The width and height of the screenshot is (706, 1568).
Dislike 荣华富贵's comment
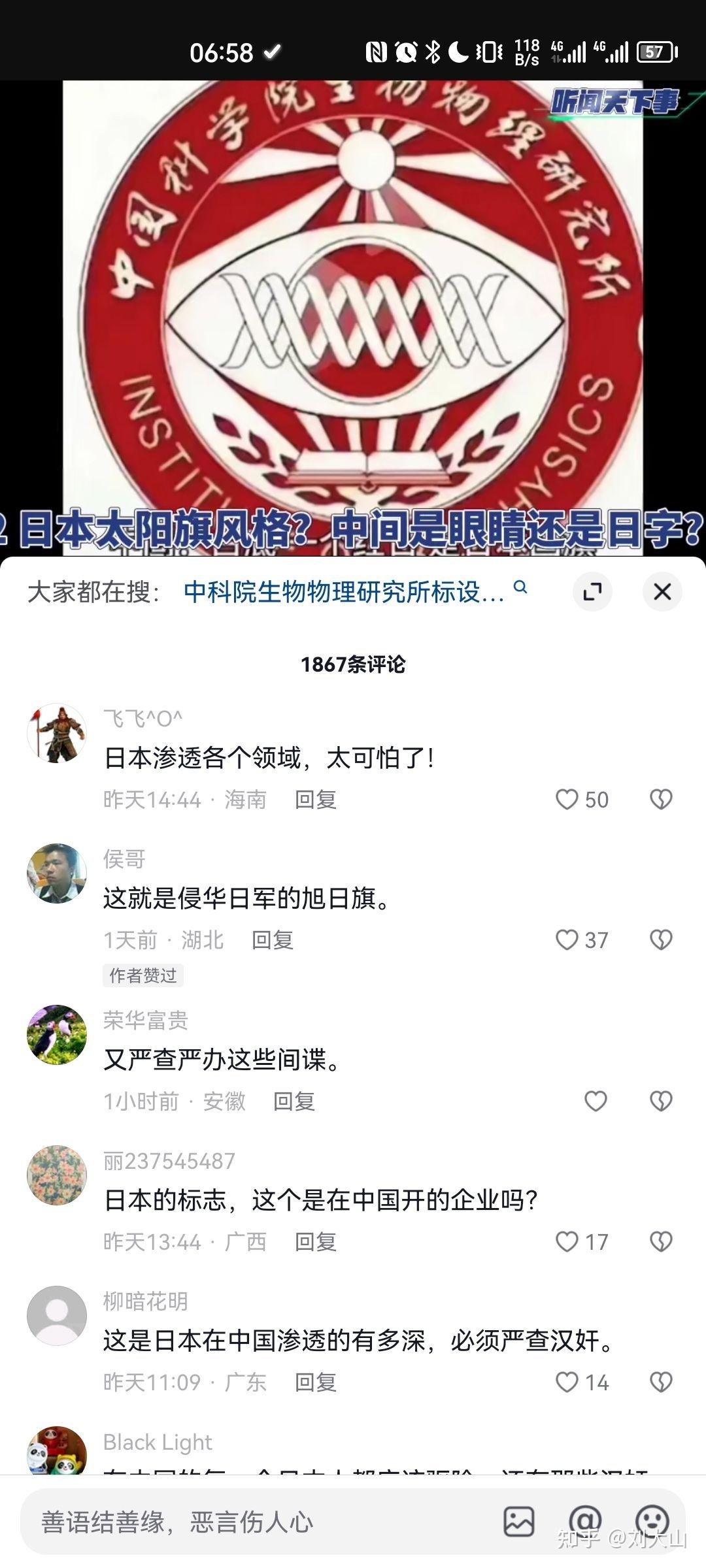click(x=661, y=1101)
